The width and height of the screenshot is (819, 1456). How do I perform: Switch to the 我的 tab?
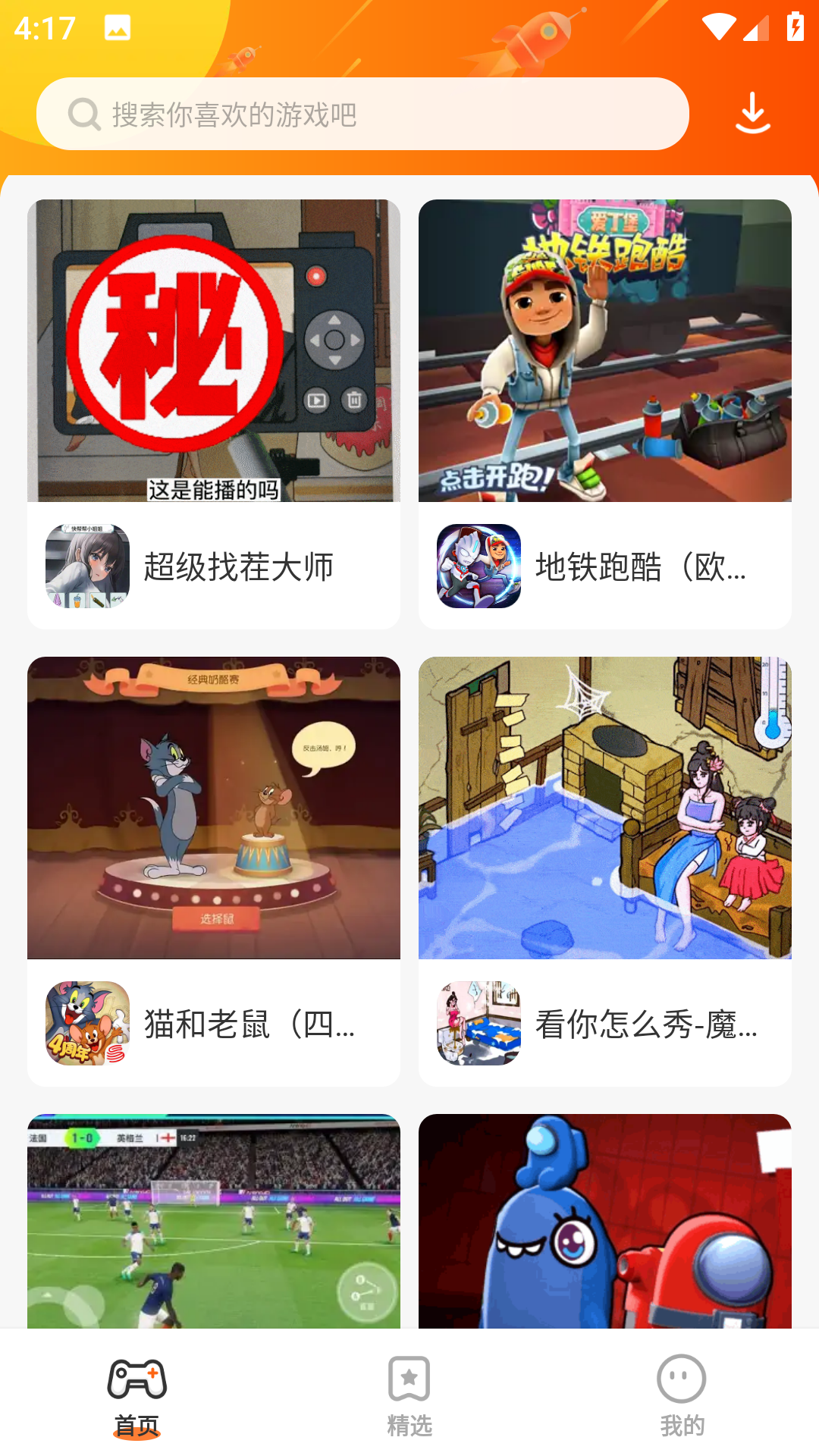click(682, 1399)
